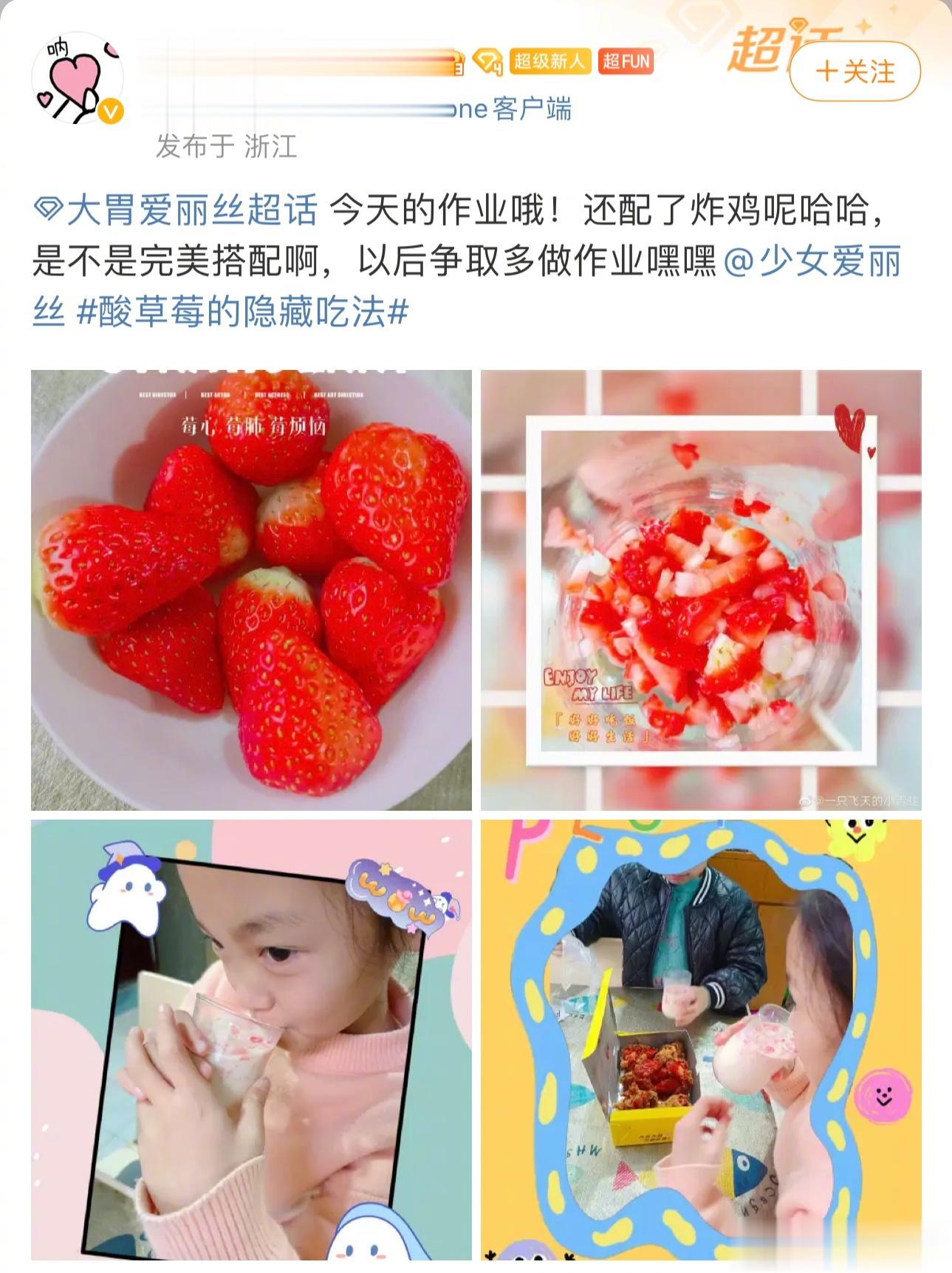952x1273 pixels.
Task: Tap the 超级新人 badge
Action: click(x=549, y=61)
